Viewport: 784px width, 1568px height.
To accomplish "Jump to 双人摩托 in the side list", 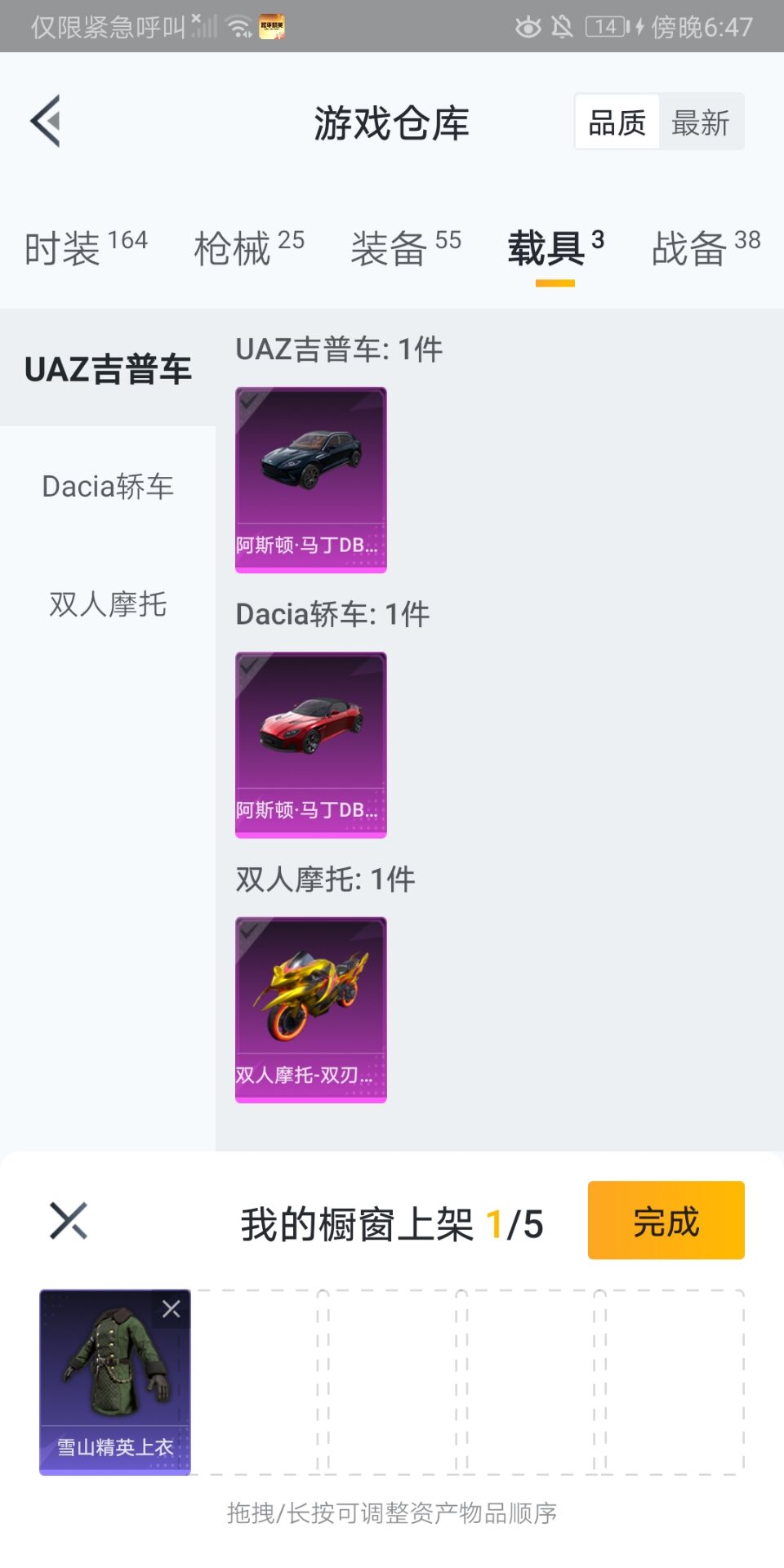I will pos(108,604).
